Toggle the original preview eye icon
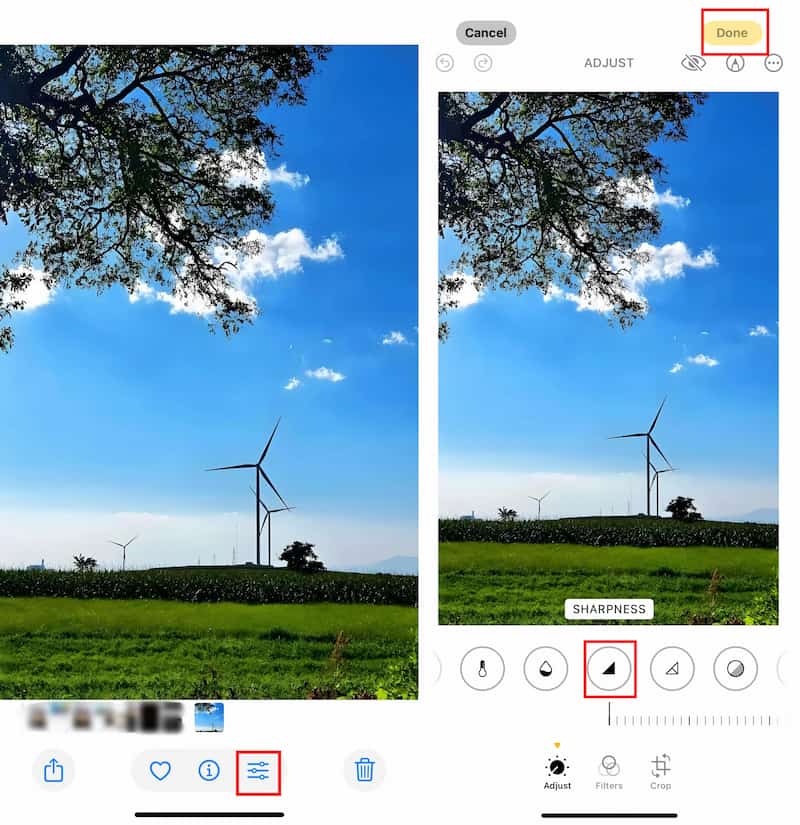The width and height of the screenshot is (800, 825). [693, 63]
